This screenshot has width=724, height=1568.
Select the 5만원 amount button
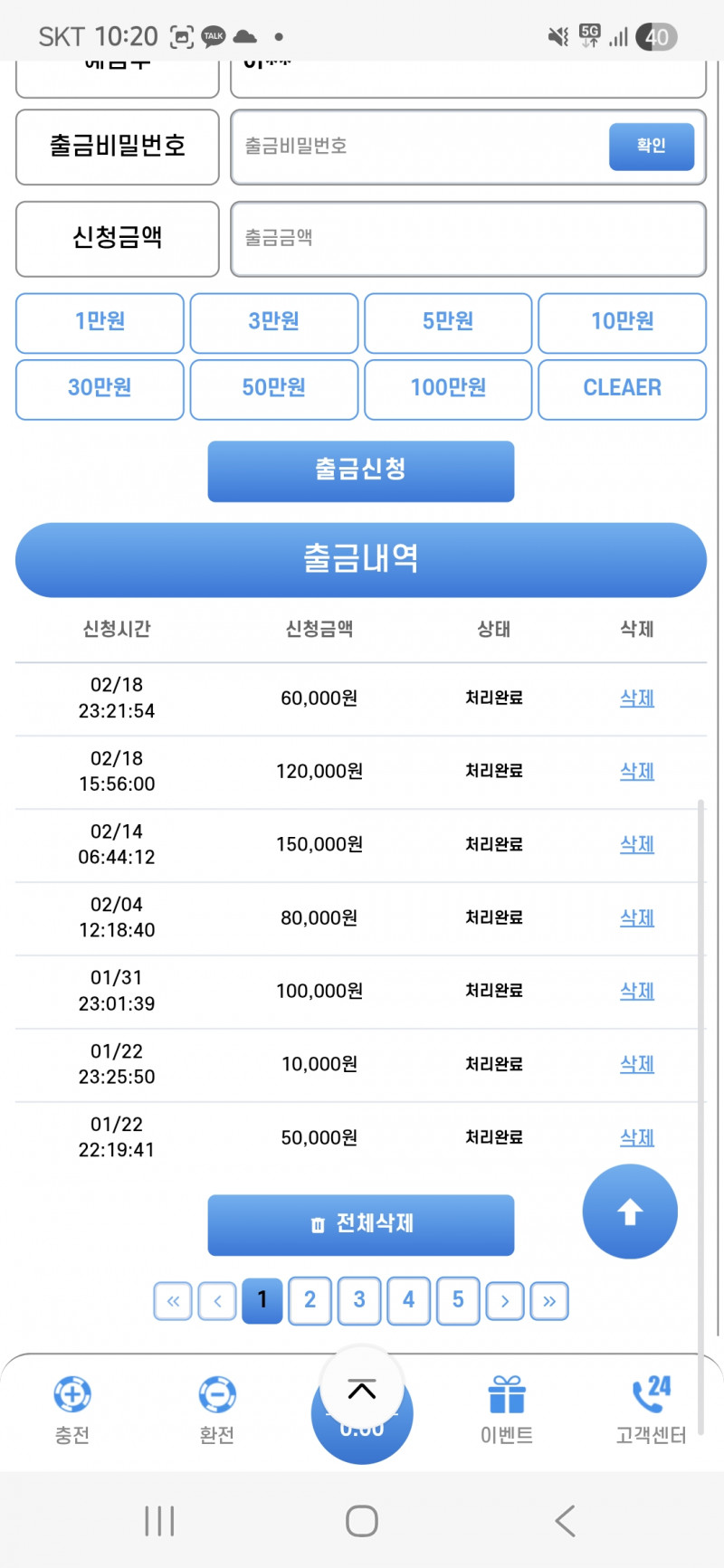pyautogui.click(x=447, y=323)
